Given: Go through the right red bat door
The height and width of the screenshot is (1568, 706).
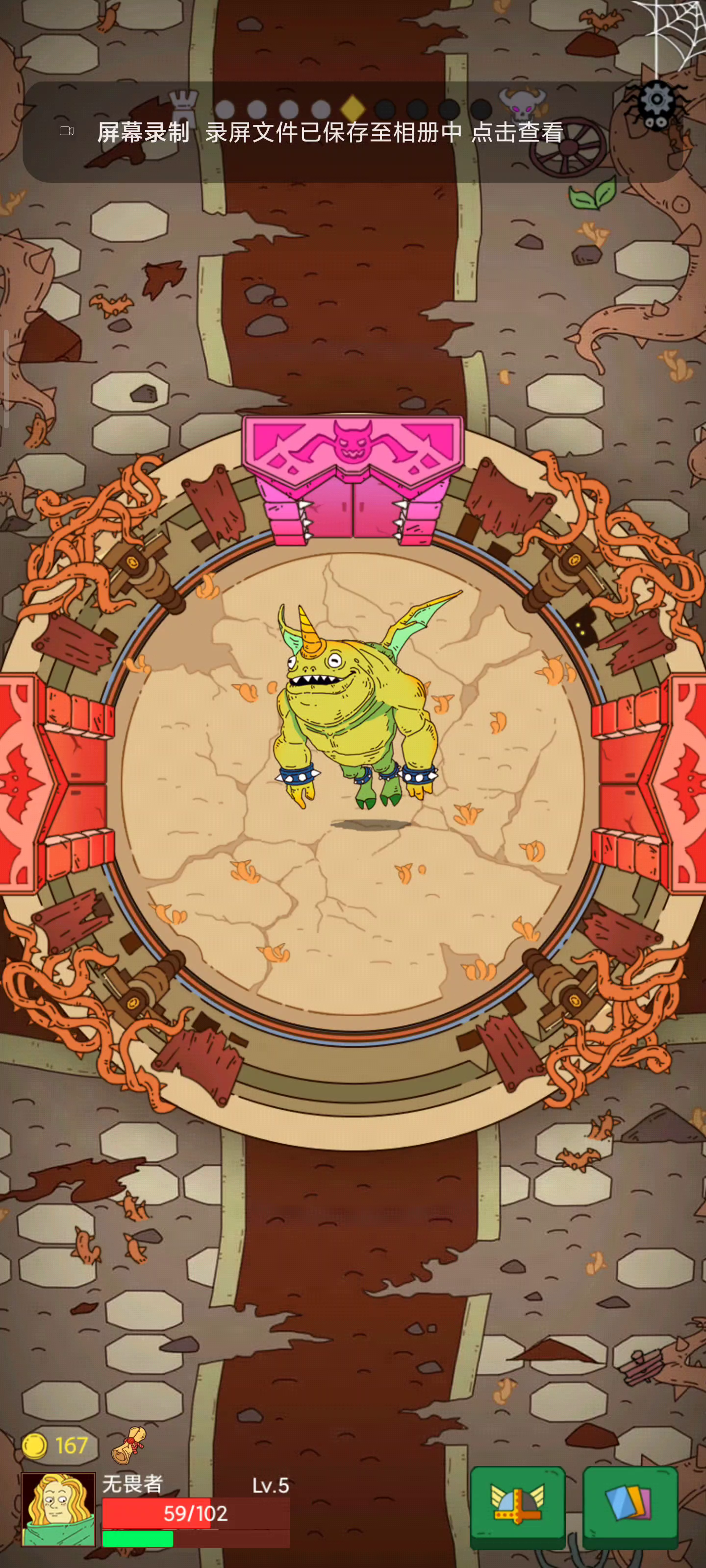Looking at the screenshot, I should pyautogui.click(x=651, y=782).
